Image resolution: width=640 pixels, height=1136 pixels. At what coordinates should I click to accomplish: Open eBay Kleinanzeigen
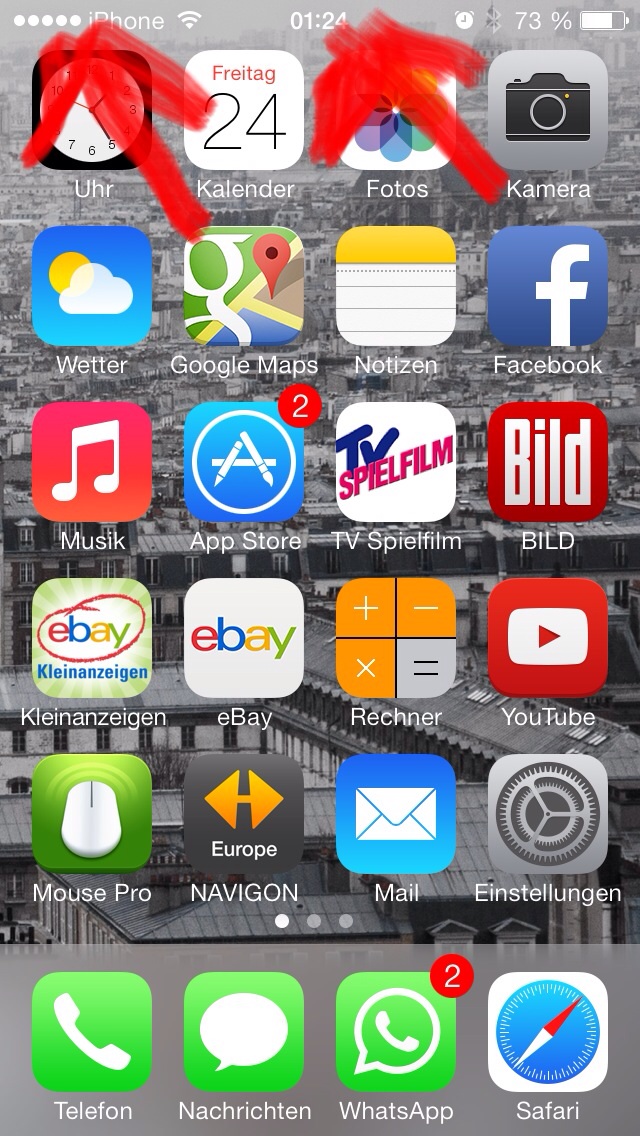pyautogui.click(x=92, y=638)
